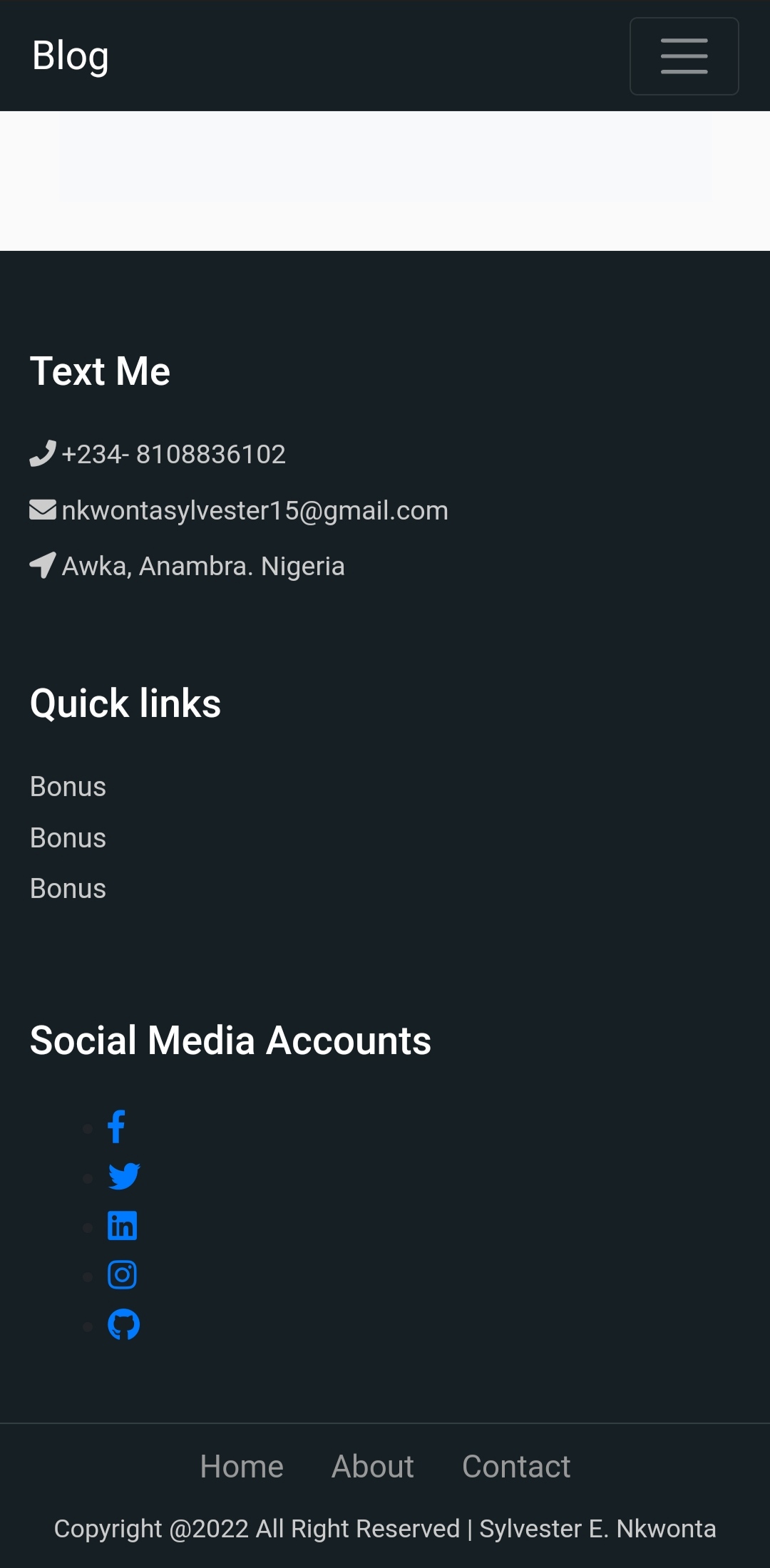Image resolution: width=770 pixels, height=1568 pixels.
Task: Go to the Instagram account icon
Action: (x=123, y=1275)
